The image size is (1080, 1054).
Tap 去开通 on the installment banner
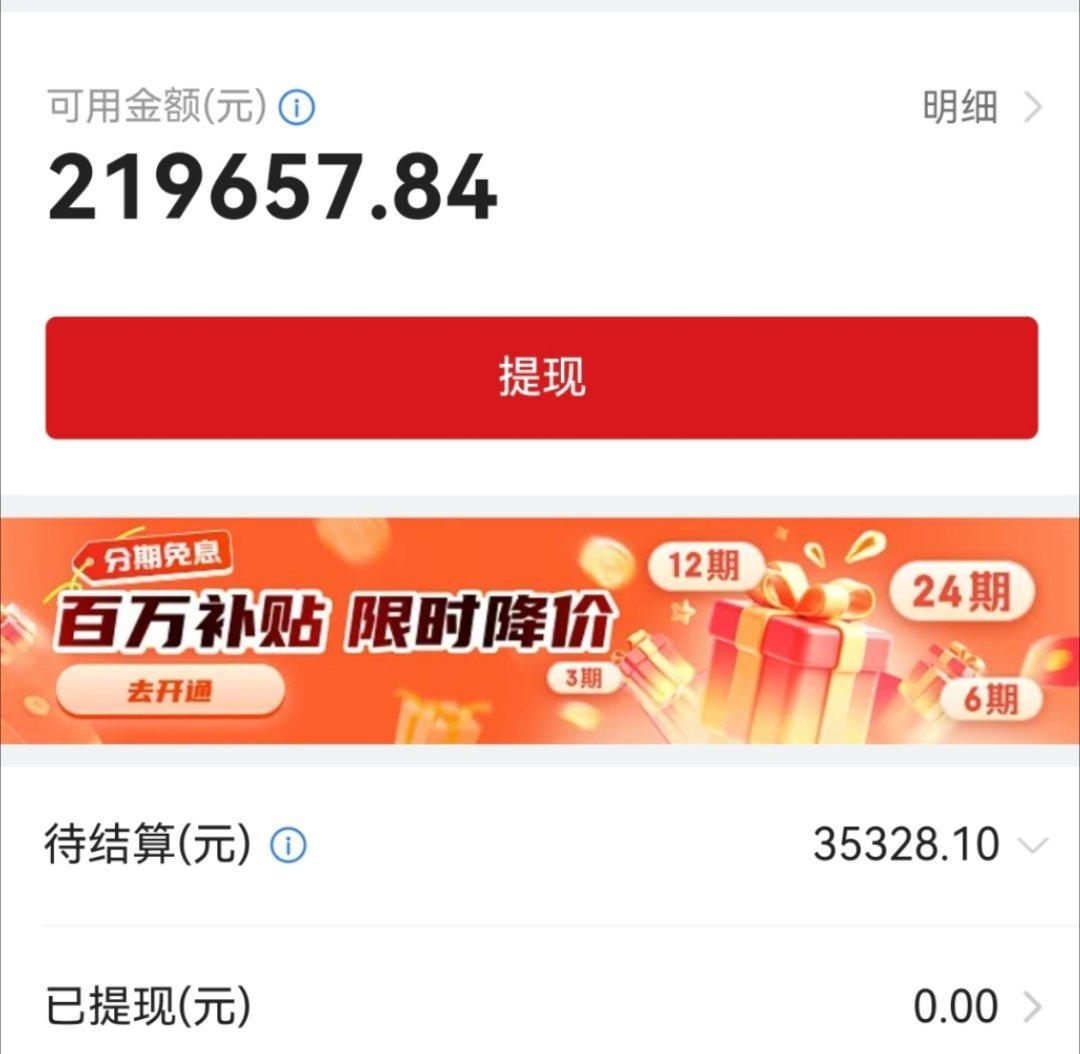pyautogui.click(x=170, y=691)
